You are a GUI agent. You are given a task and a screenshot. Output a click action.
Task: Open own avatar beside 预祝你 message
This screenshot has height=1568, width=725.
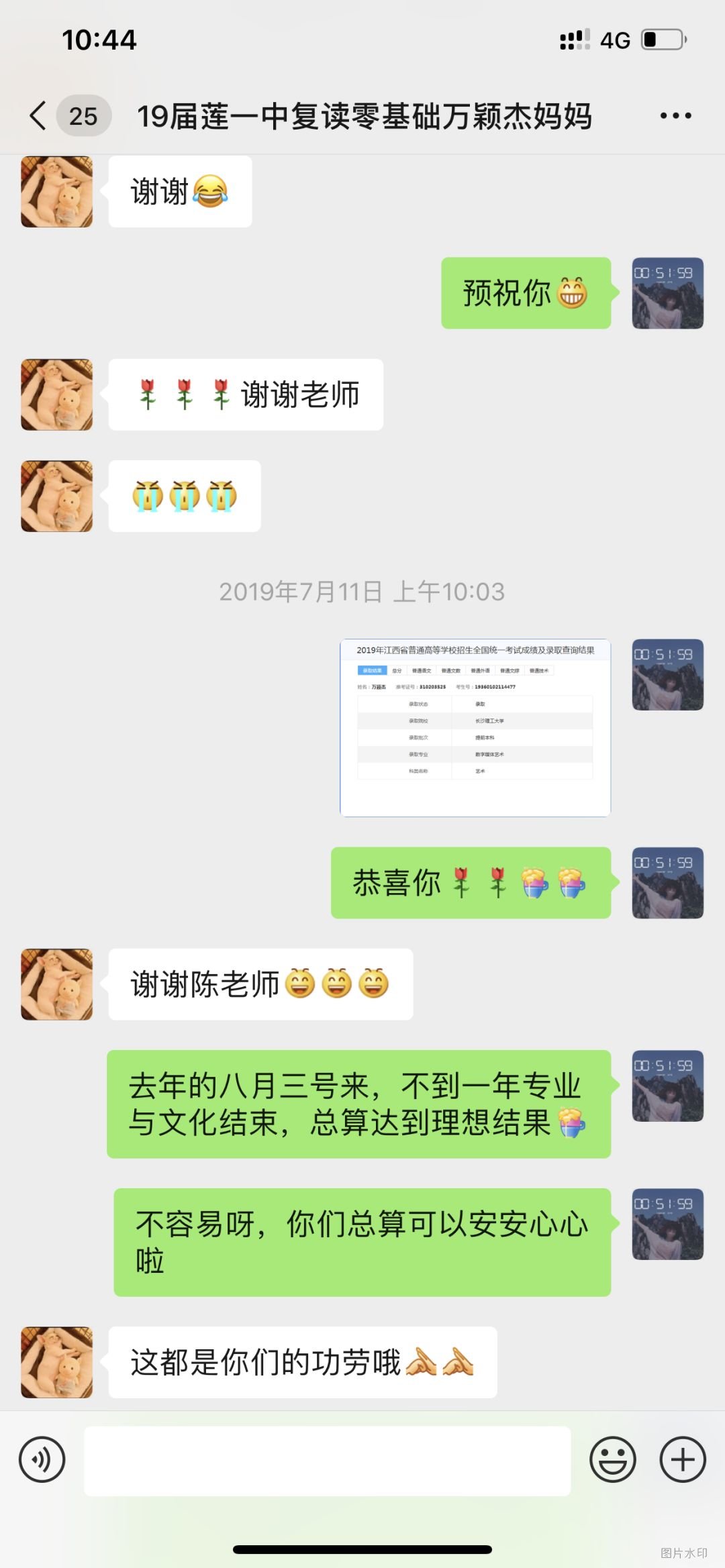pos(667,293)
